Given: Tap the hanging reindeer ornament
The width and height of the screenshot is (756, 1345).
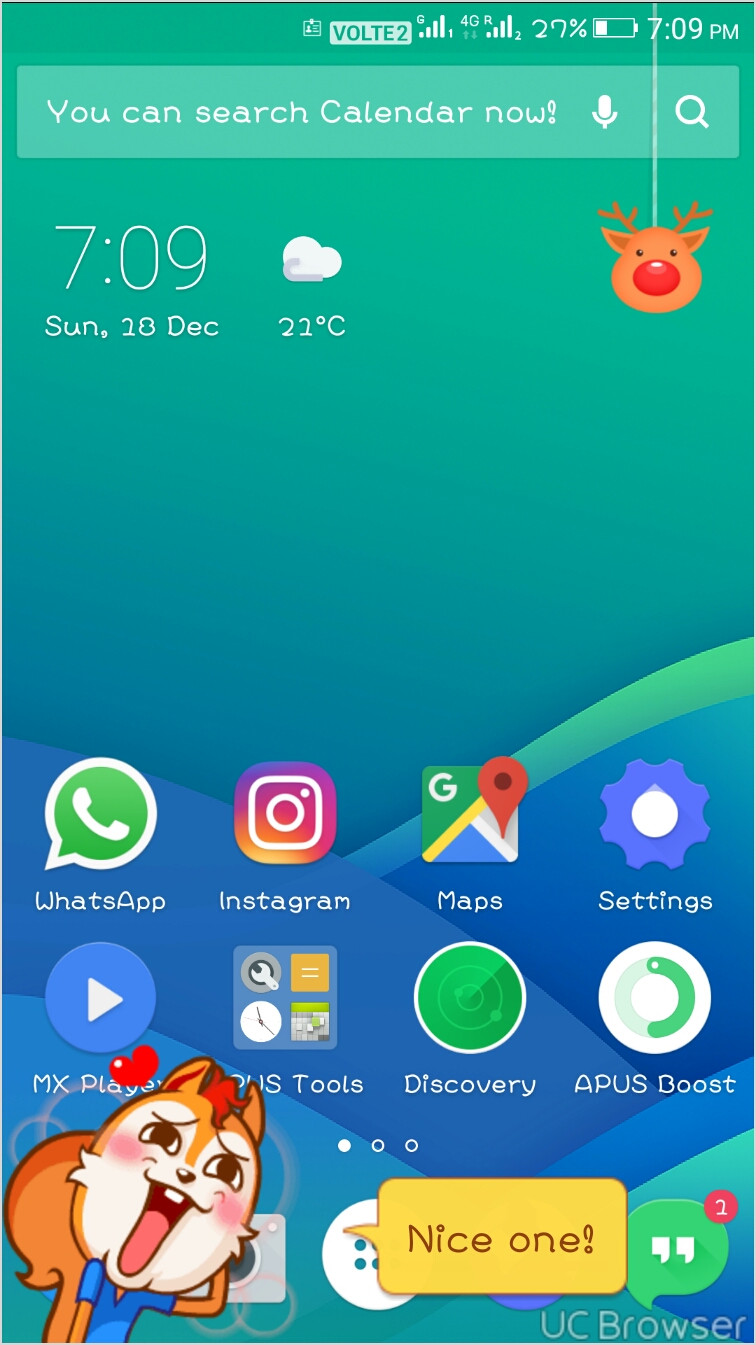Looking at the screenshot, I should (654, 256).
